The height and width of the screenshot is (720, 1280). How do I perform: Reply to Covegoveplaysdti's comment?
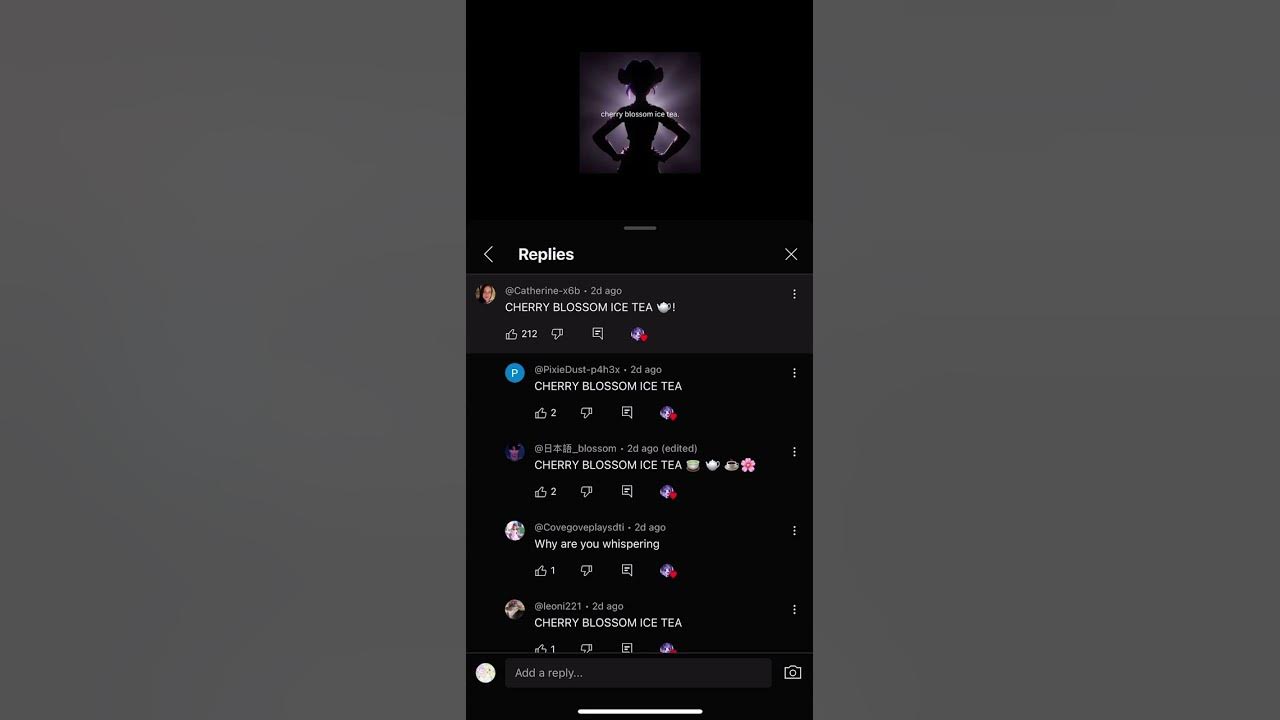click(x=627, y=571)
